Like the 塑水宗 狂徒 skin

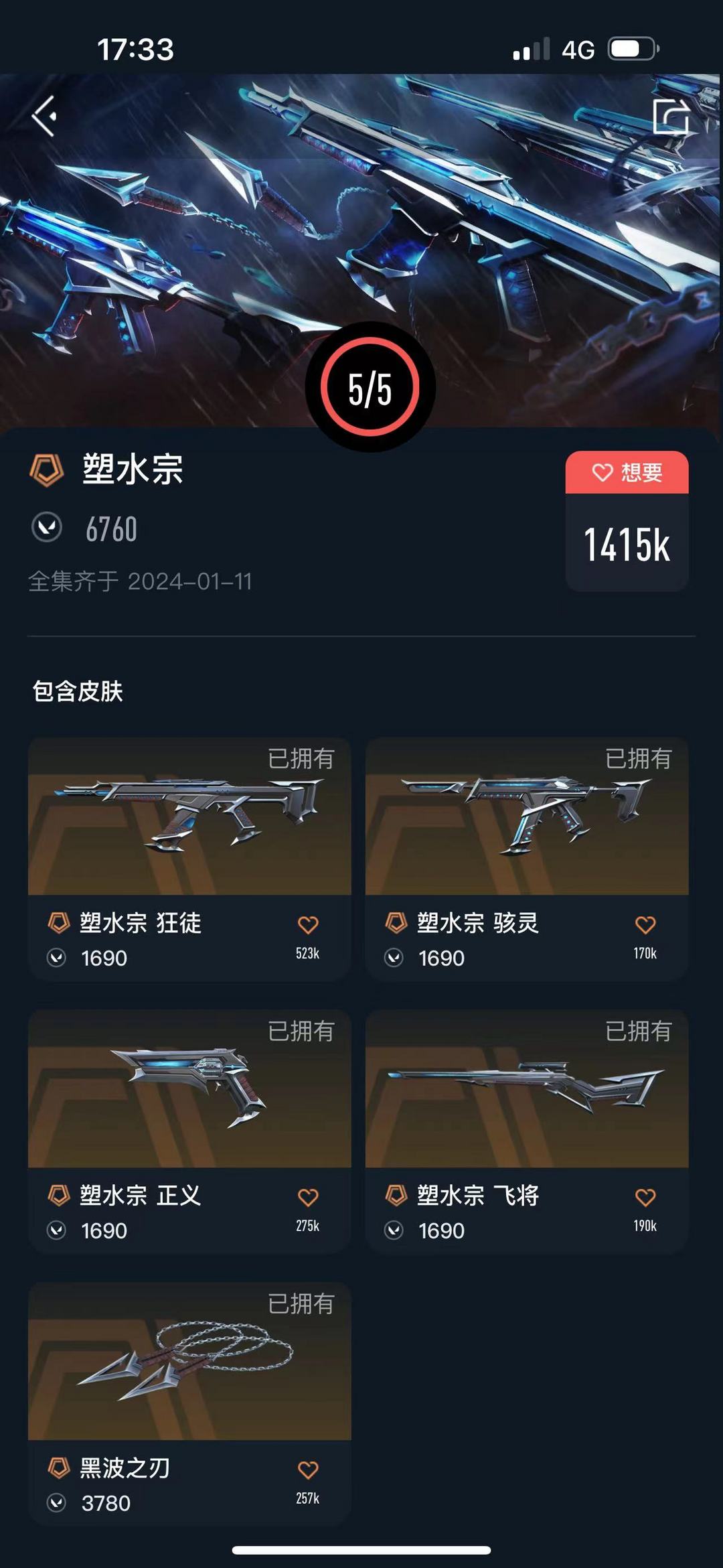(x=308, y=925)
